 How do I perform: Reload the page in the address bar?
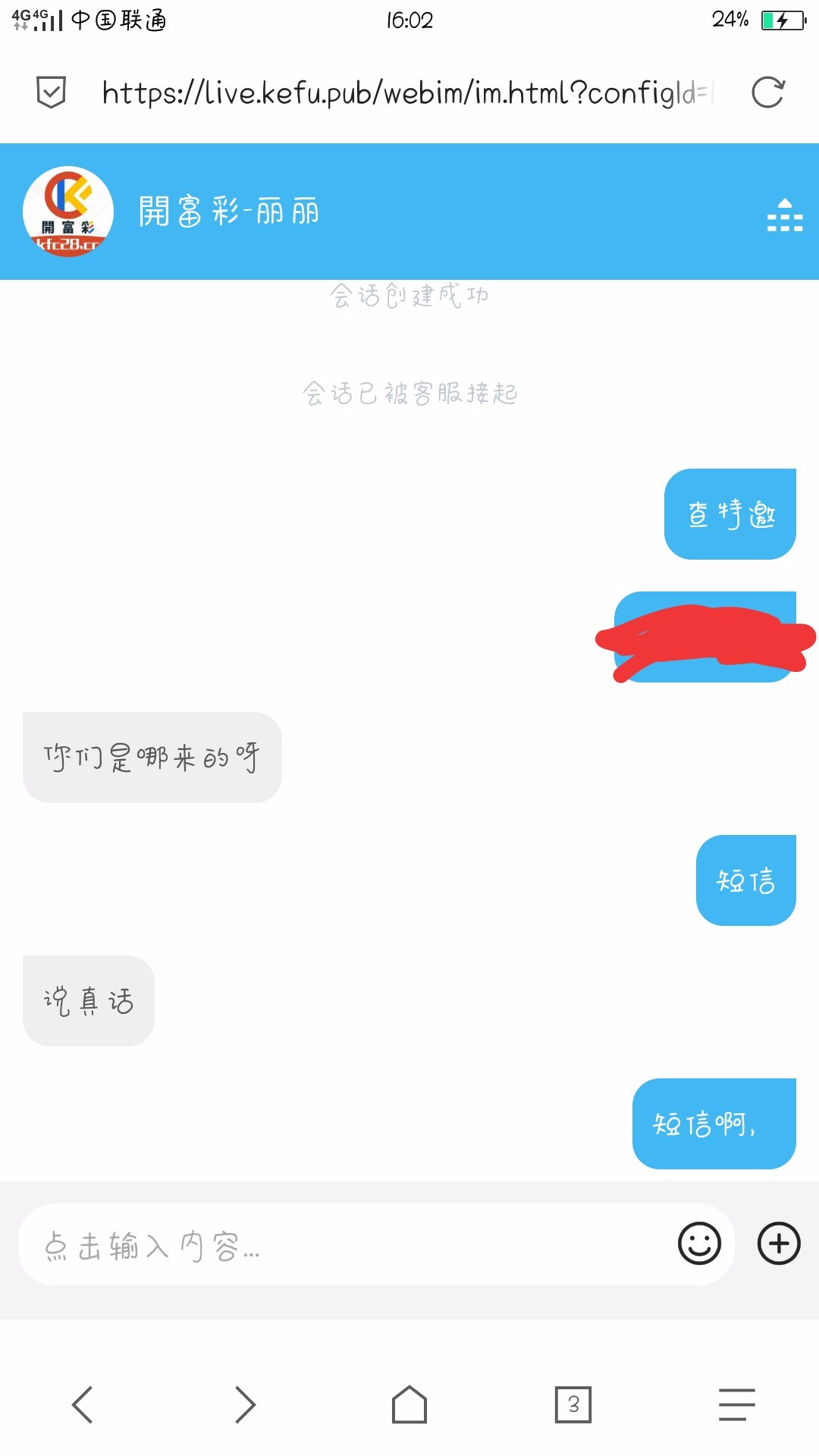pyautogui.click(x=767, y=93)
